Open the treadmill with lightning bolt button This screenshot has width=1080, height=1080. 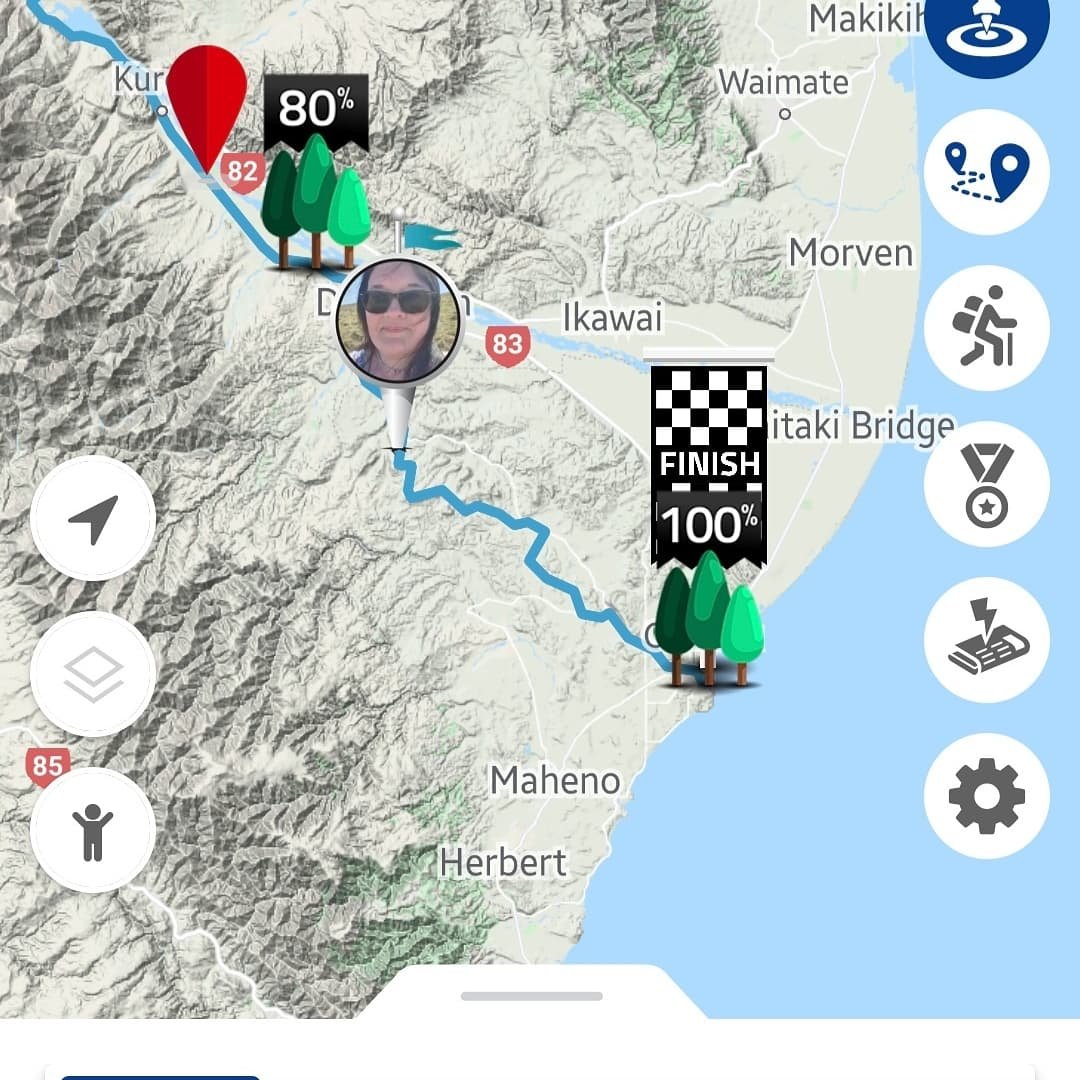click(x=986, y=640)
